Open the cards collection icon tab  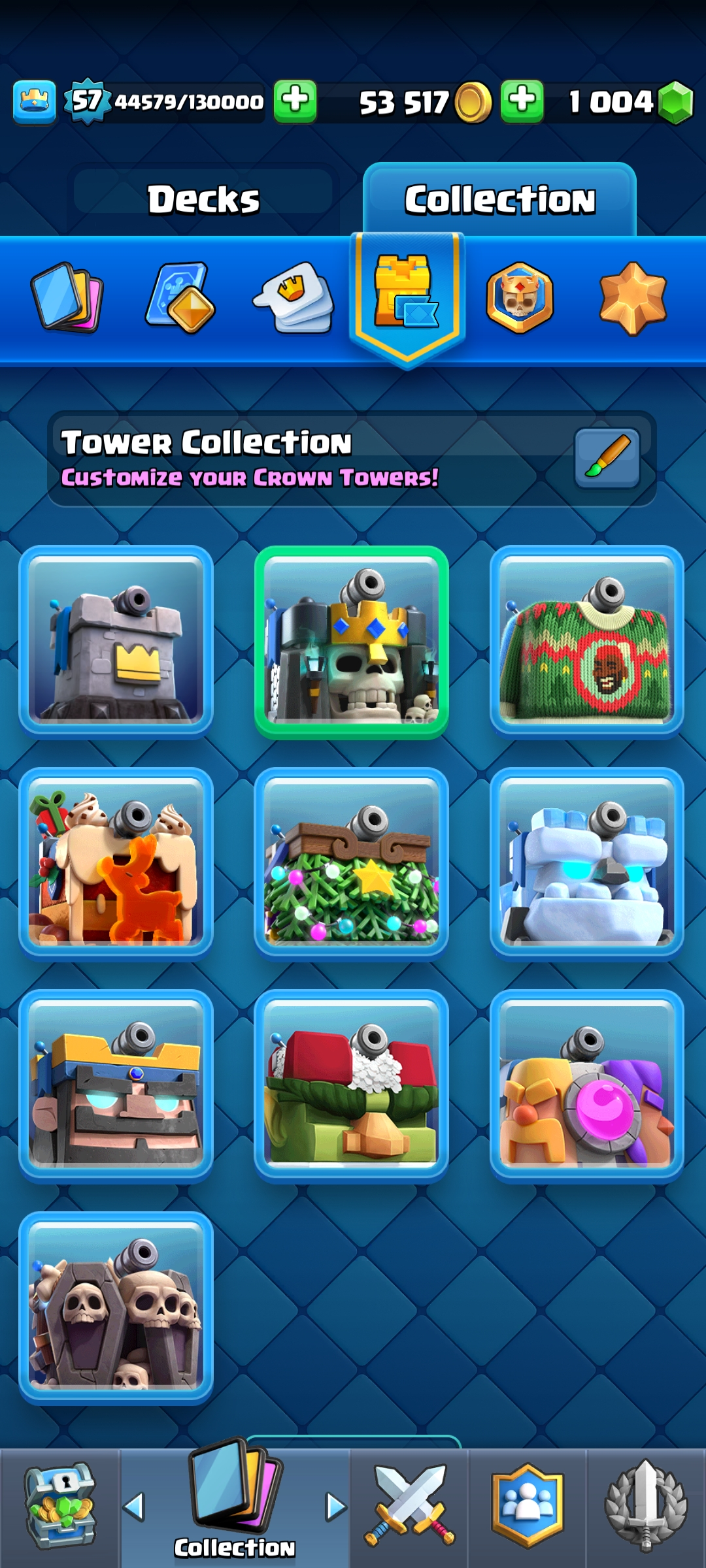click(67, 297)
